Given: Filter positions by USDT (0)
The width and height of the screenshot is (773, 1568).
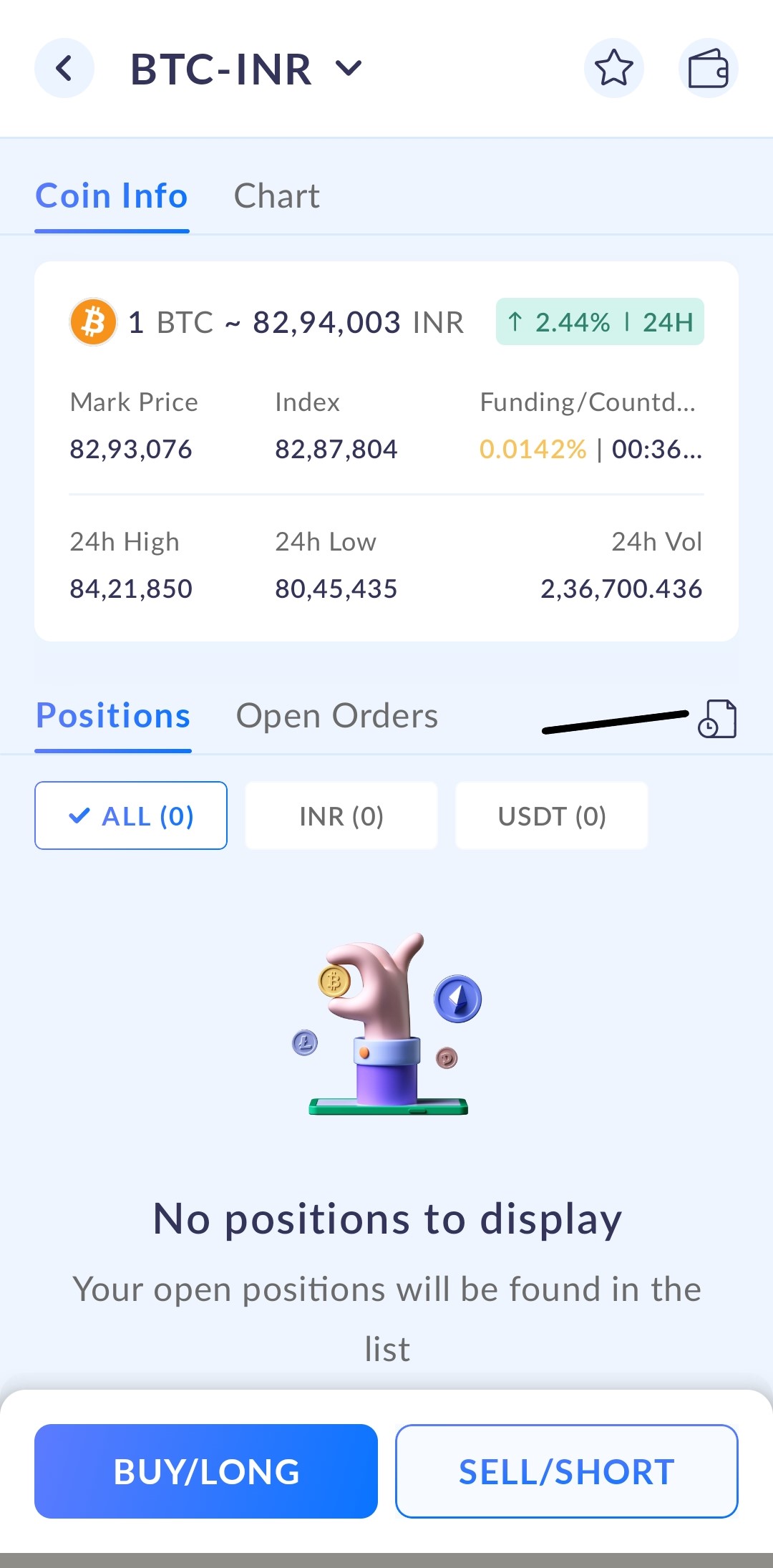Looking at the screenshot, I should click(552, 816).
